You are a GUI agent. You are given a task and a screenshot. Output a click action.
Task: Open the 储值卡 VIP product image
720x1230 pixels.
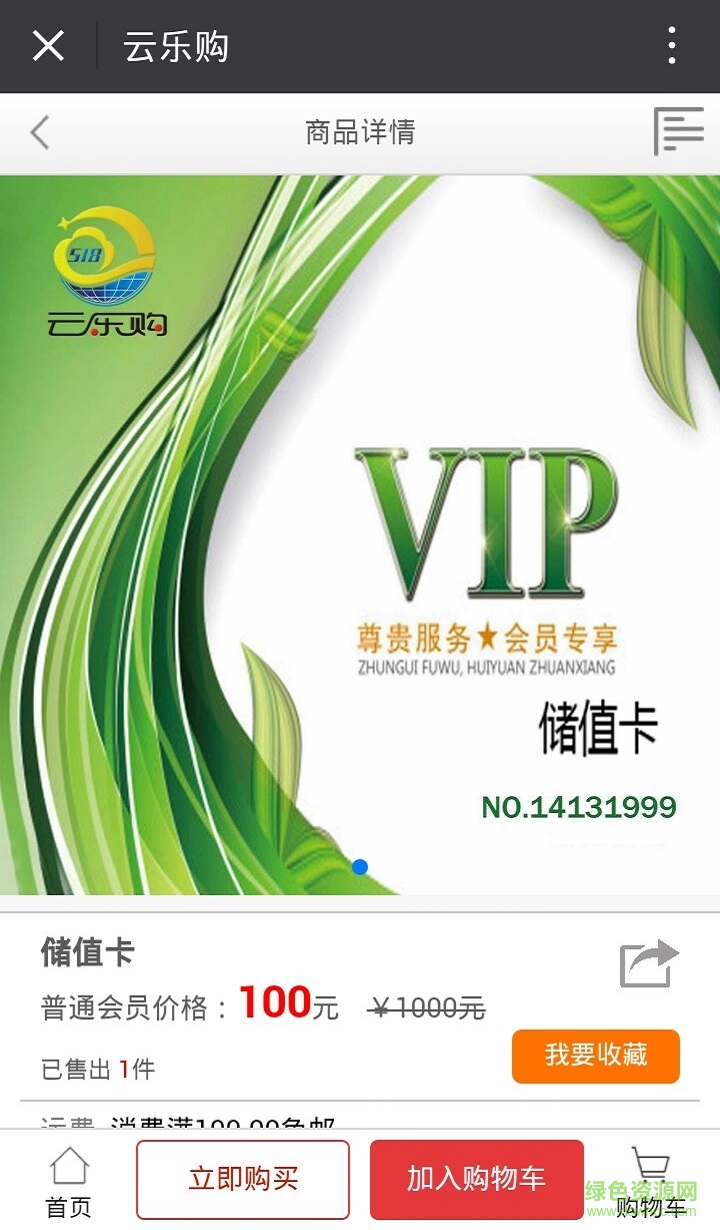click(360, 535)
